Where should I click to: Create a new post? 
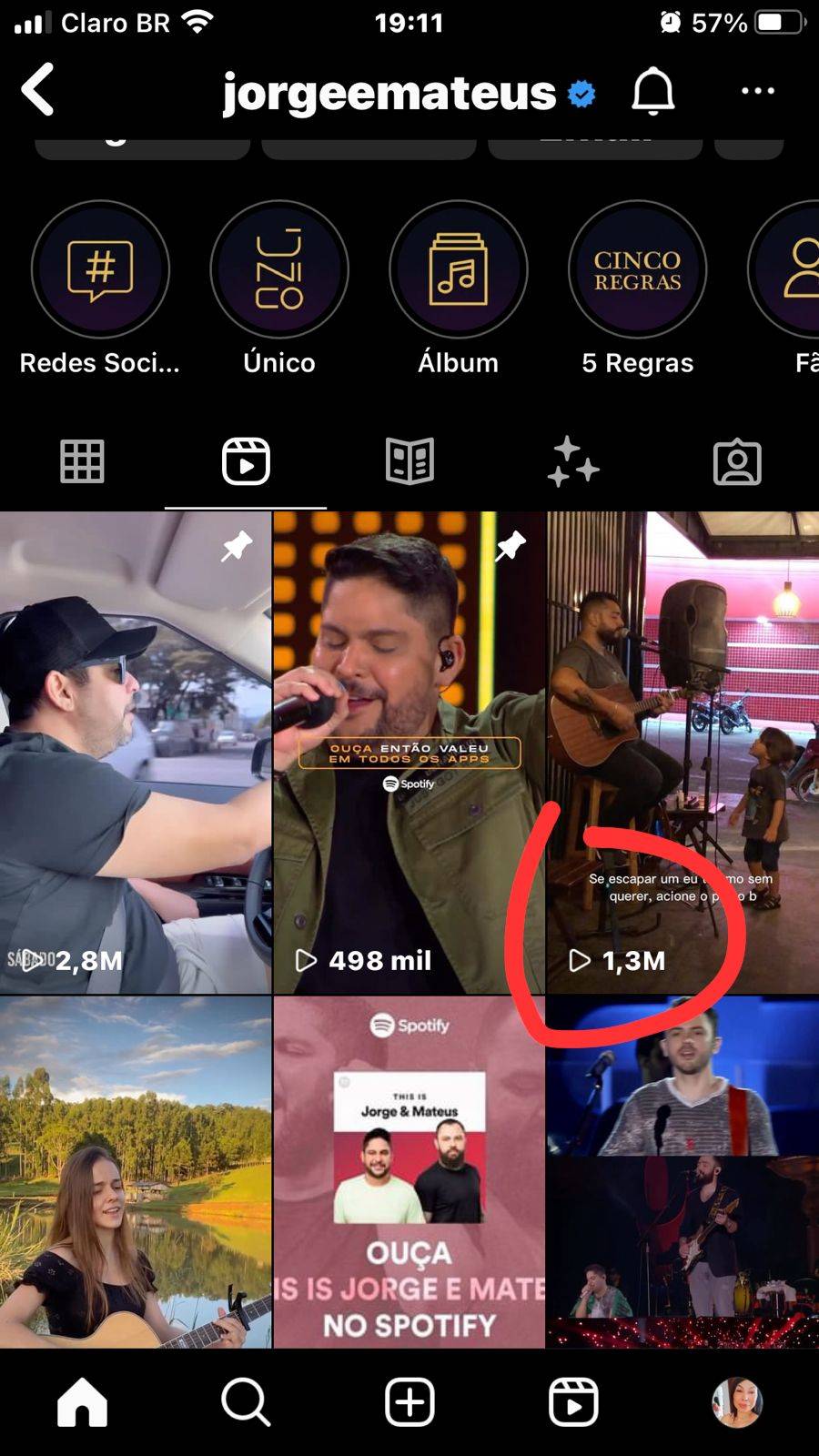(x=409, y=1401)
